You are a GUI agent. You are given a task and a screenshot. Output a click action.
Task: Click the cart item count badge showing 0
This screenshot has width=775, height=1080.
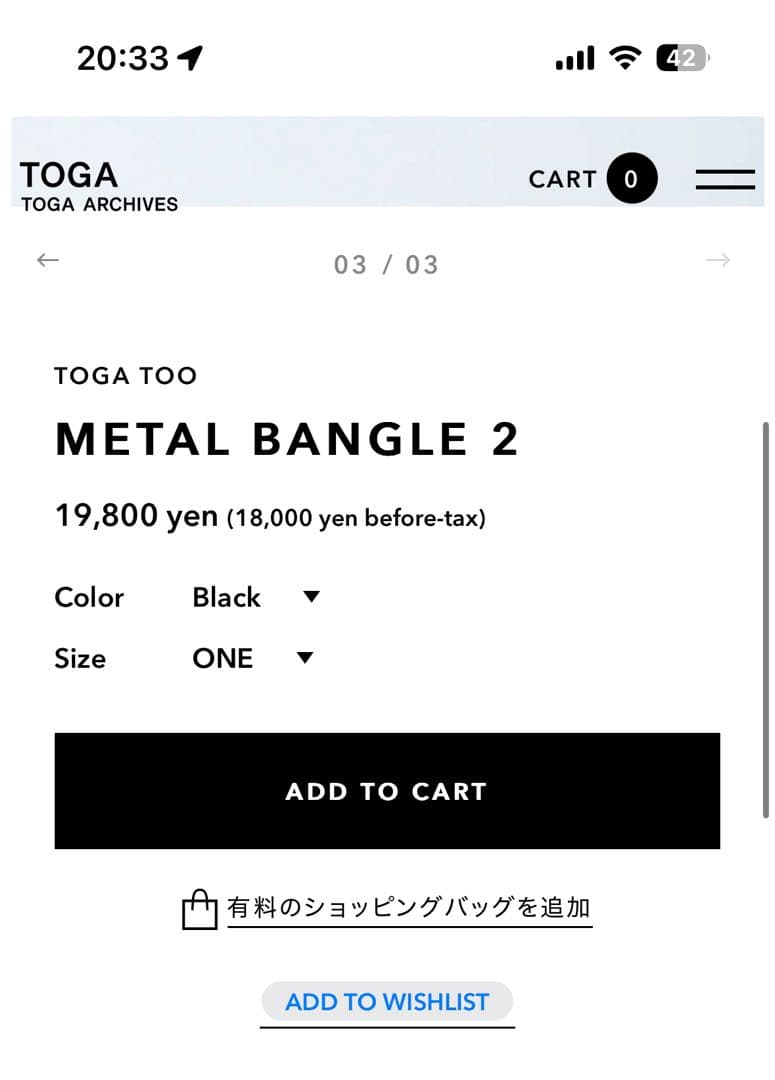(631, 178)
